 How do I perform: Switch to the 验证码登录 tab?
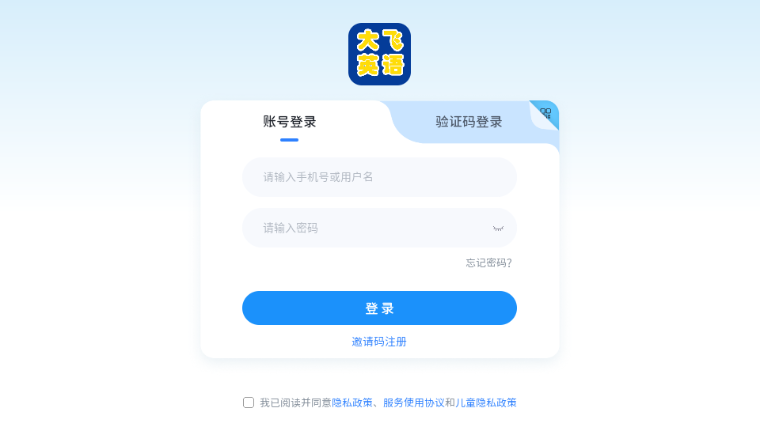[x=468, y=122]
